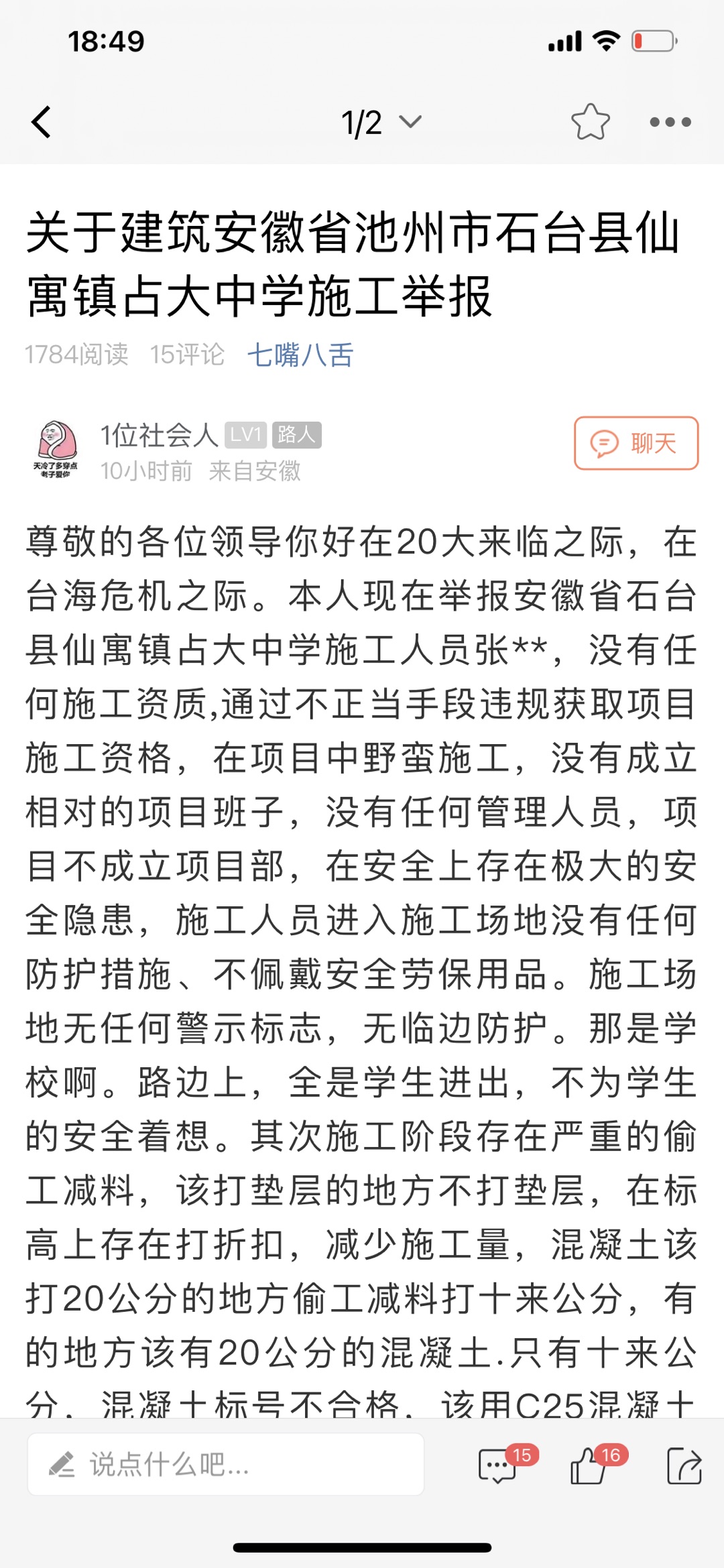Favorite this post with the star icon
The width and height of the screenshot is (724, 1568).
590,122
